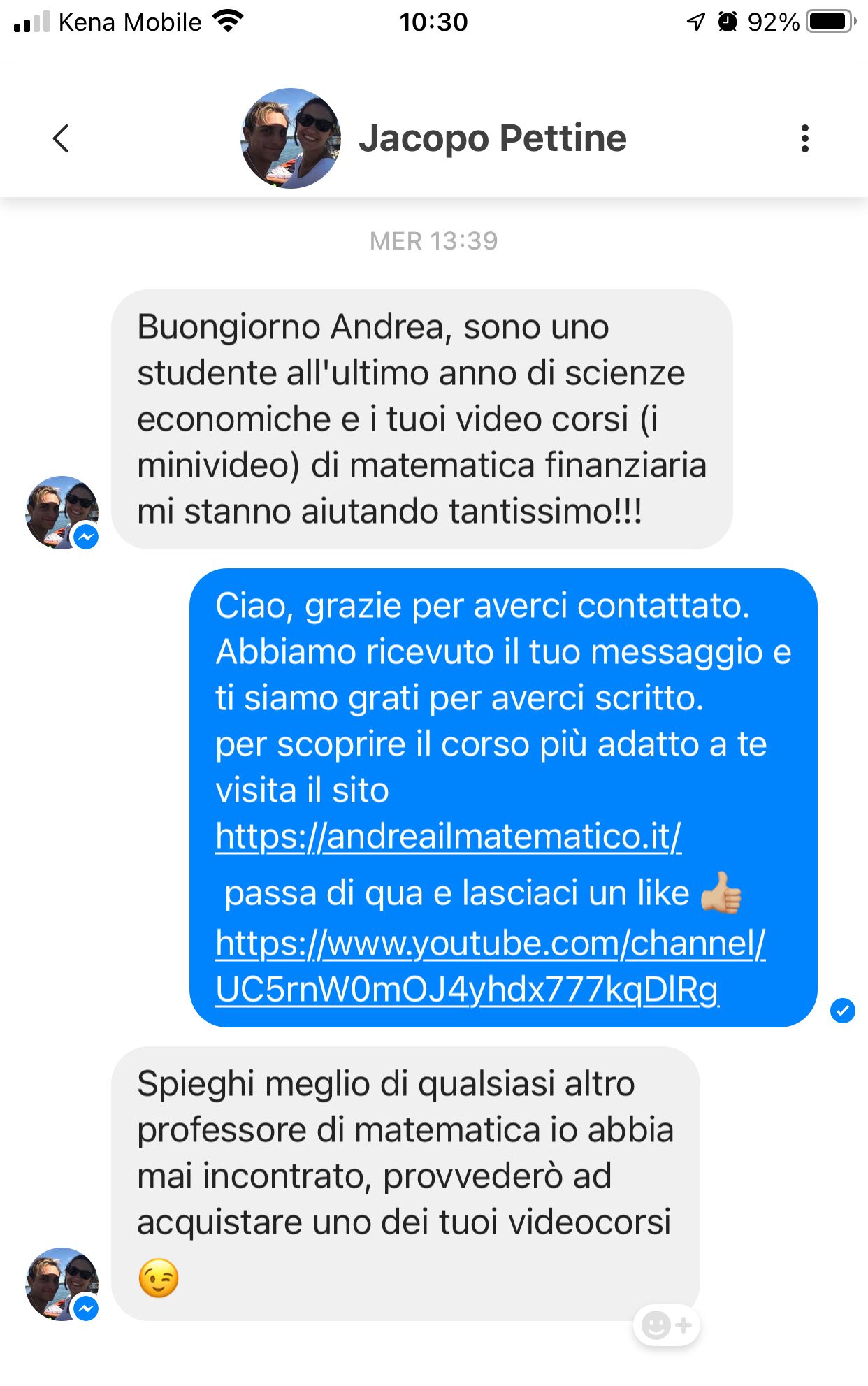This screenshot has width=868, height=1386.
Task: Add an emoji reaction to the last message
Action: 666,1324
